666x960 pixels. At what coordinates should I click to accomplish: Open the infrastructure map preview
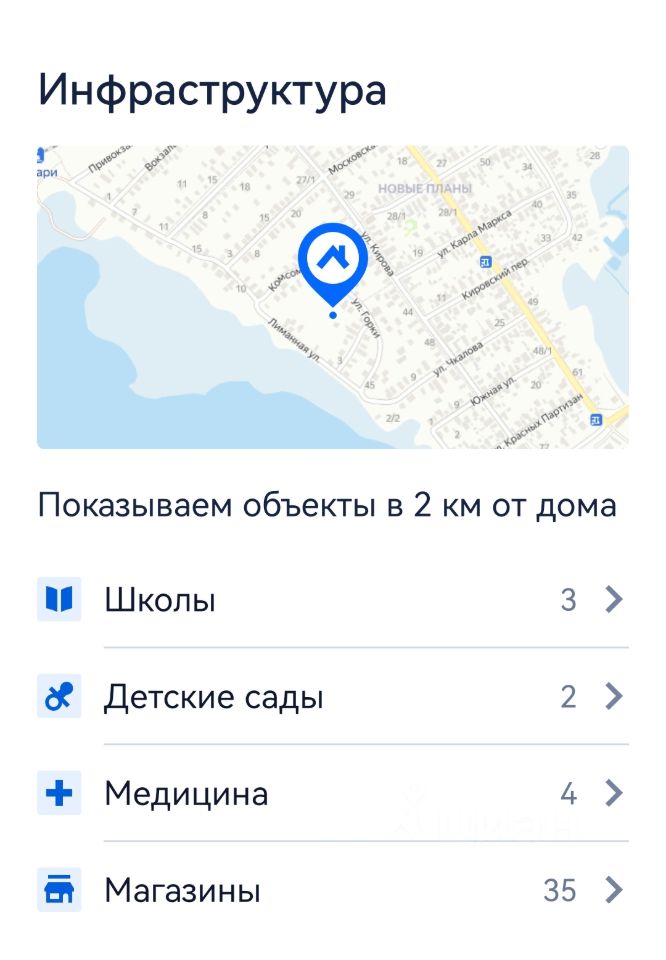coord(333,297)
